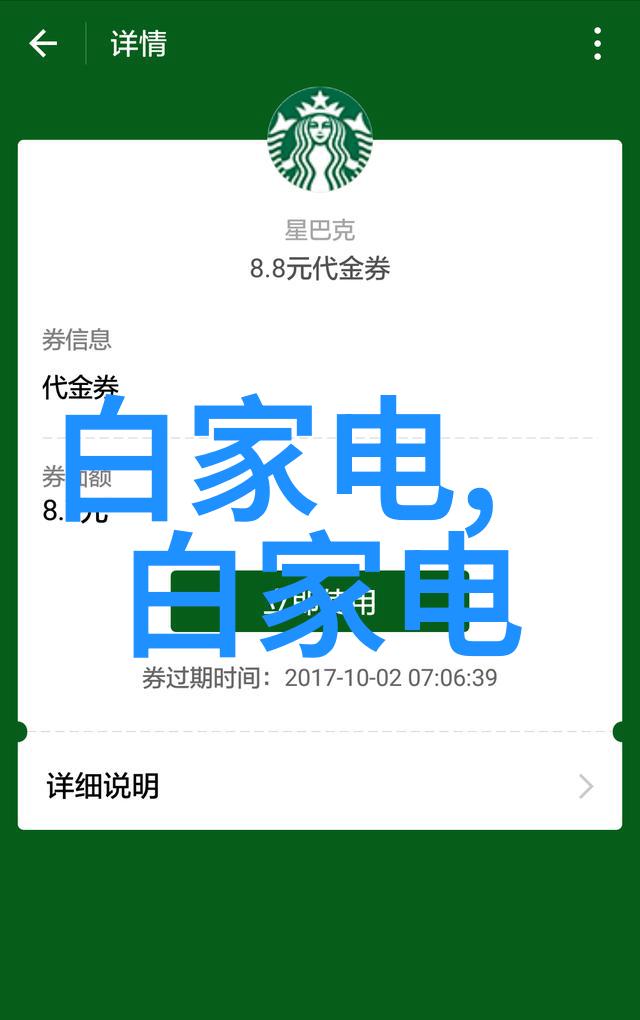Screen dimensions: 640x1020
Task: Open the three-dot overflow menu
Action: point(597,44)
